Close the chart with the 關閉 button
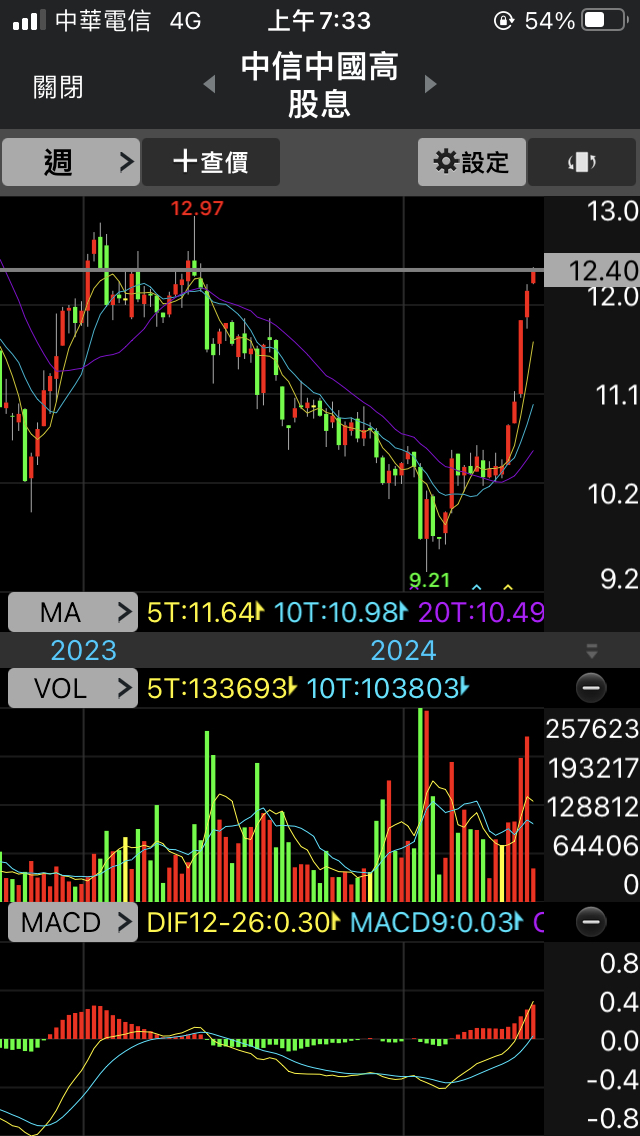Image resolution: width=640 pixels, height=1136 pixels. click(x=58, y=87)
